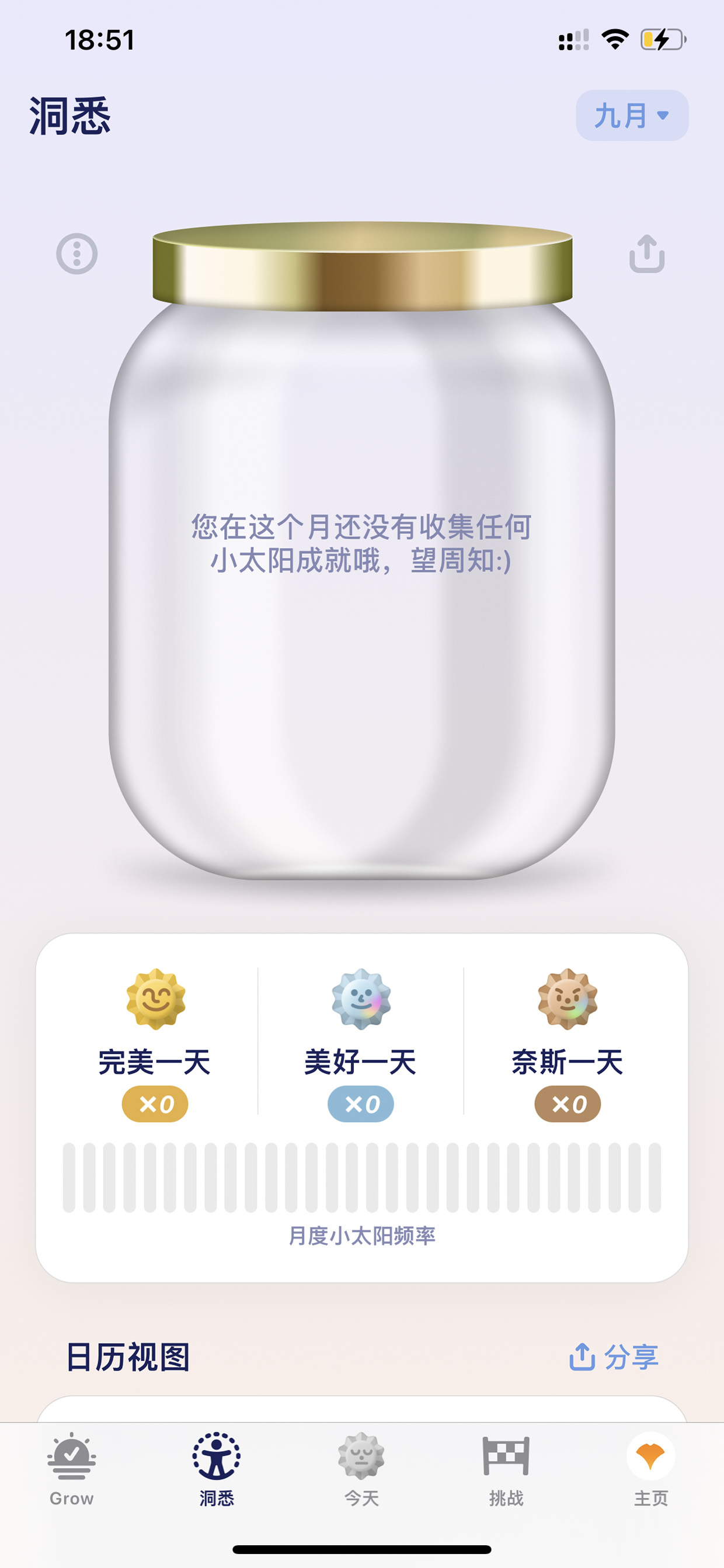Tap 分享 next to 日历视图
This screenshot has width=724, height=1568.
click(x=613, y=1357)
